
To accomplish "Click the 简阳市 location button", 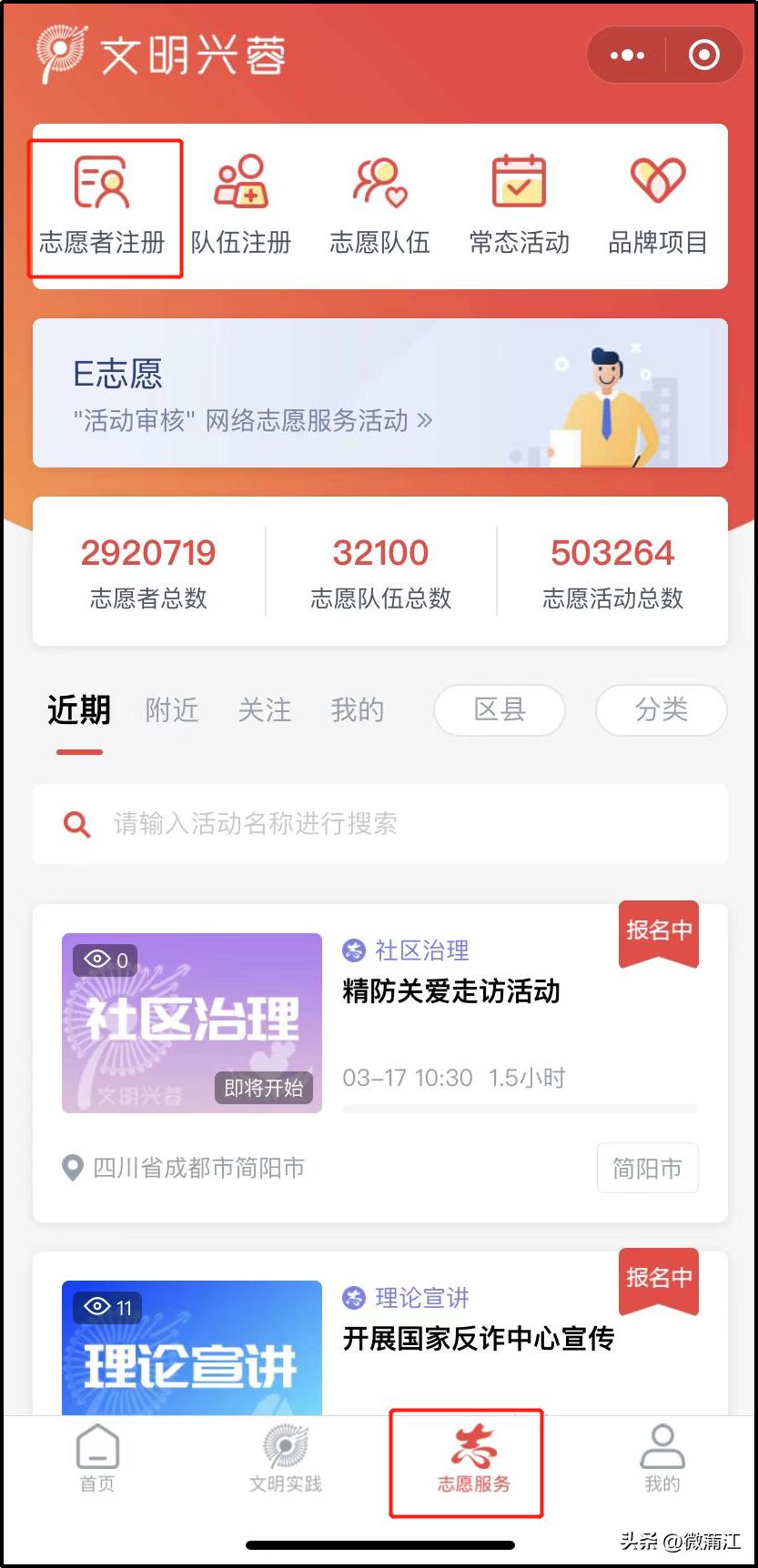I will 647,1168.
